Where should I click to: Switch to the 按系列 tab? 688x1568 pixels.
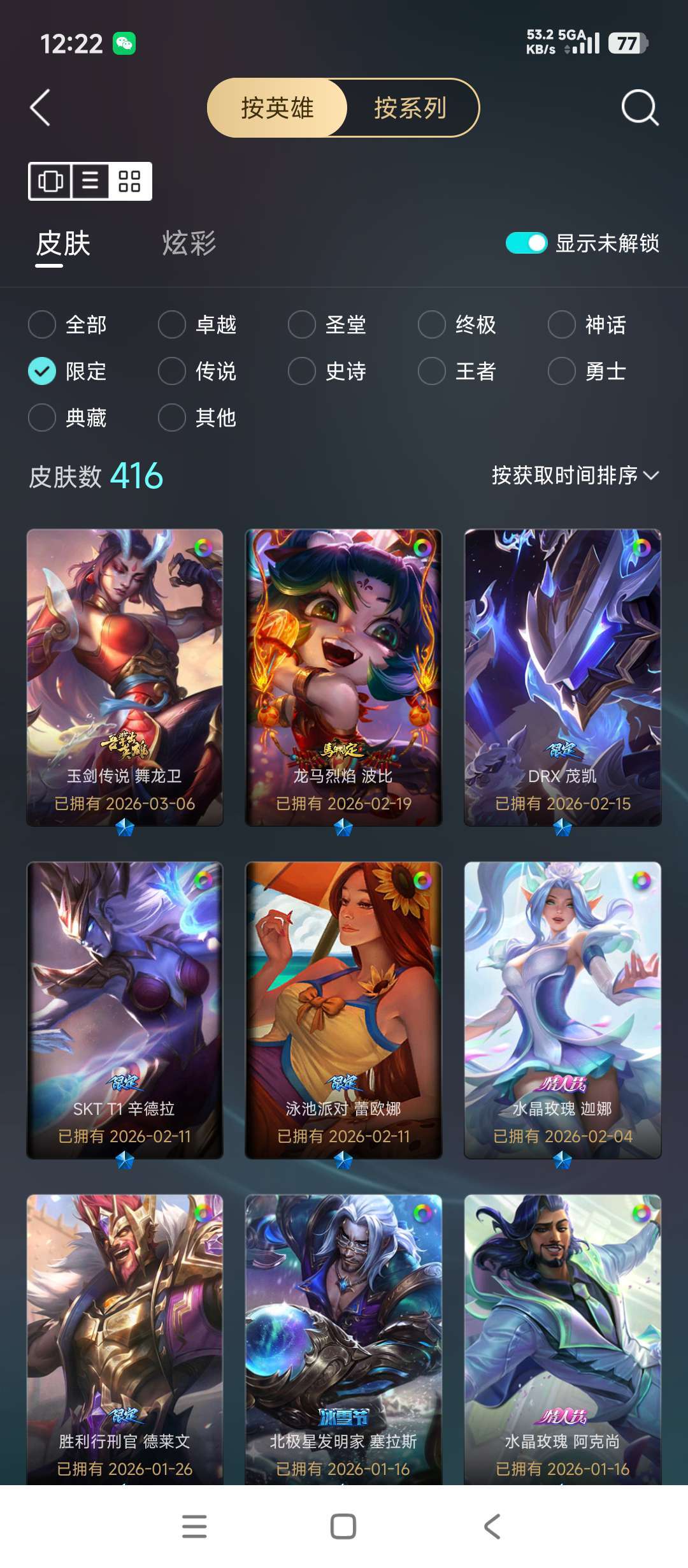pos(410,108)
